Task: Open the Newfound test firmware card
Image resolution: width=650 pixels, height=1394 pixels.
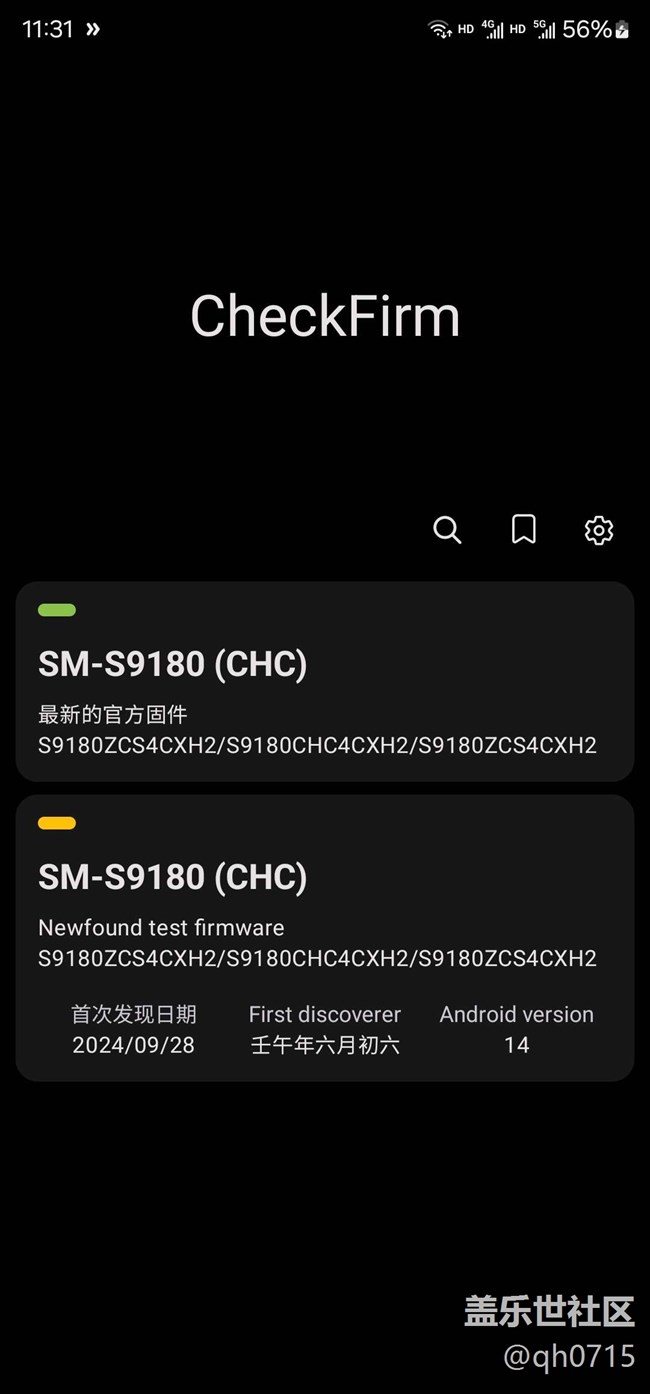Action: (x=324, y=937)
